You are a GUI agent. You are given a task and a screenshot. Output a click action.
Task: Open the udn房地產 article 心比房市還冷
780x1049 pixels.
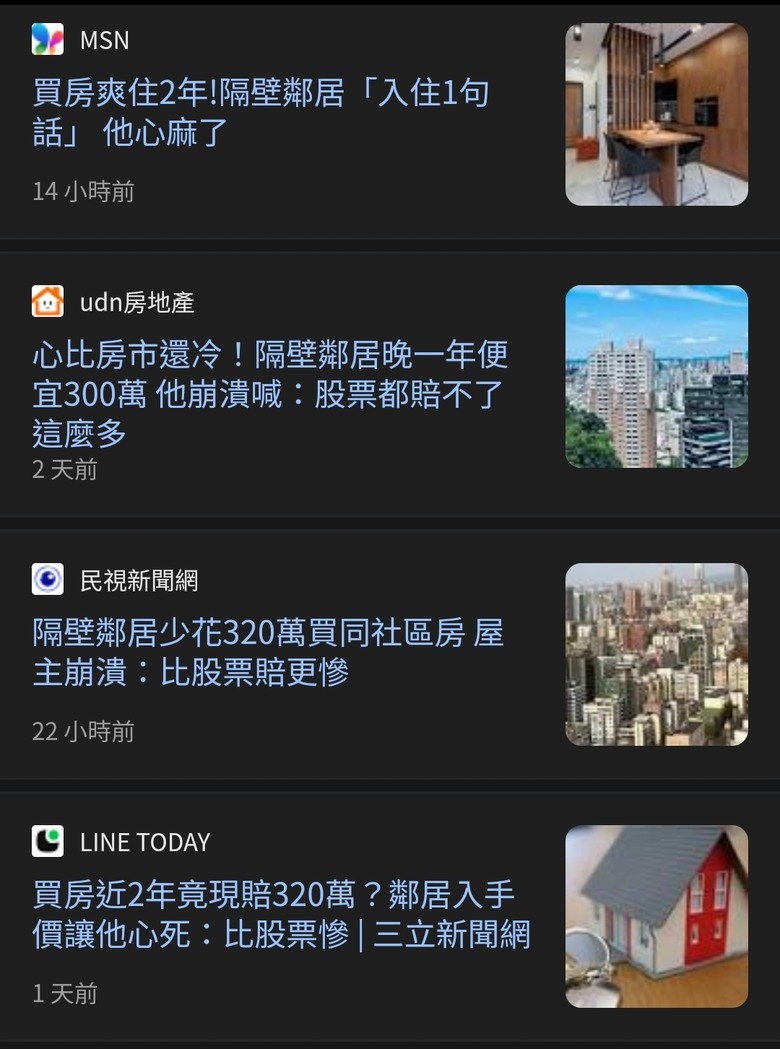(270, 394)
